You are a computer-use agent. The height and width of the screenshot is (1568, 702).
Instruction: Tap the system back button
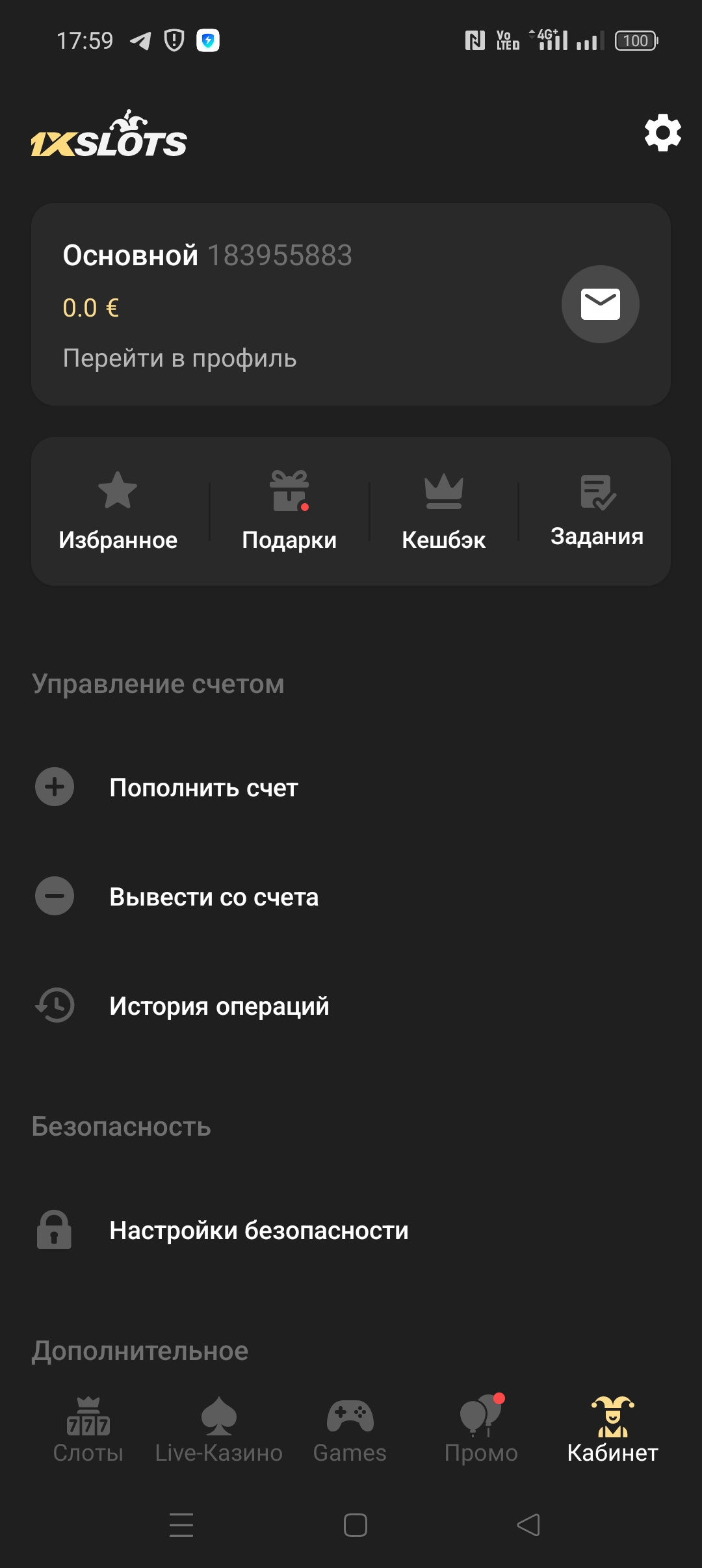[528, 1524]
